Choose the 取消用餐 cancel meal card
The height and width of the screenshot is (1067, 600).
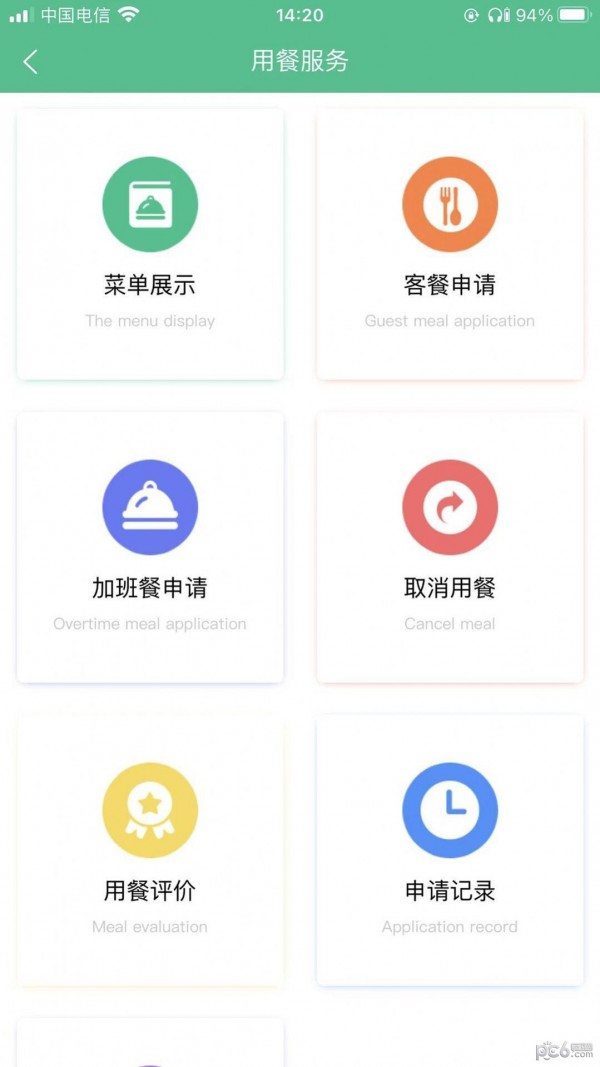click(x=450, y=547)
